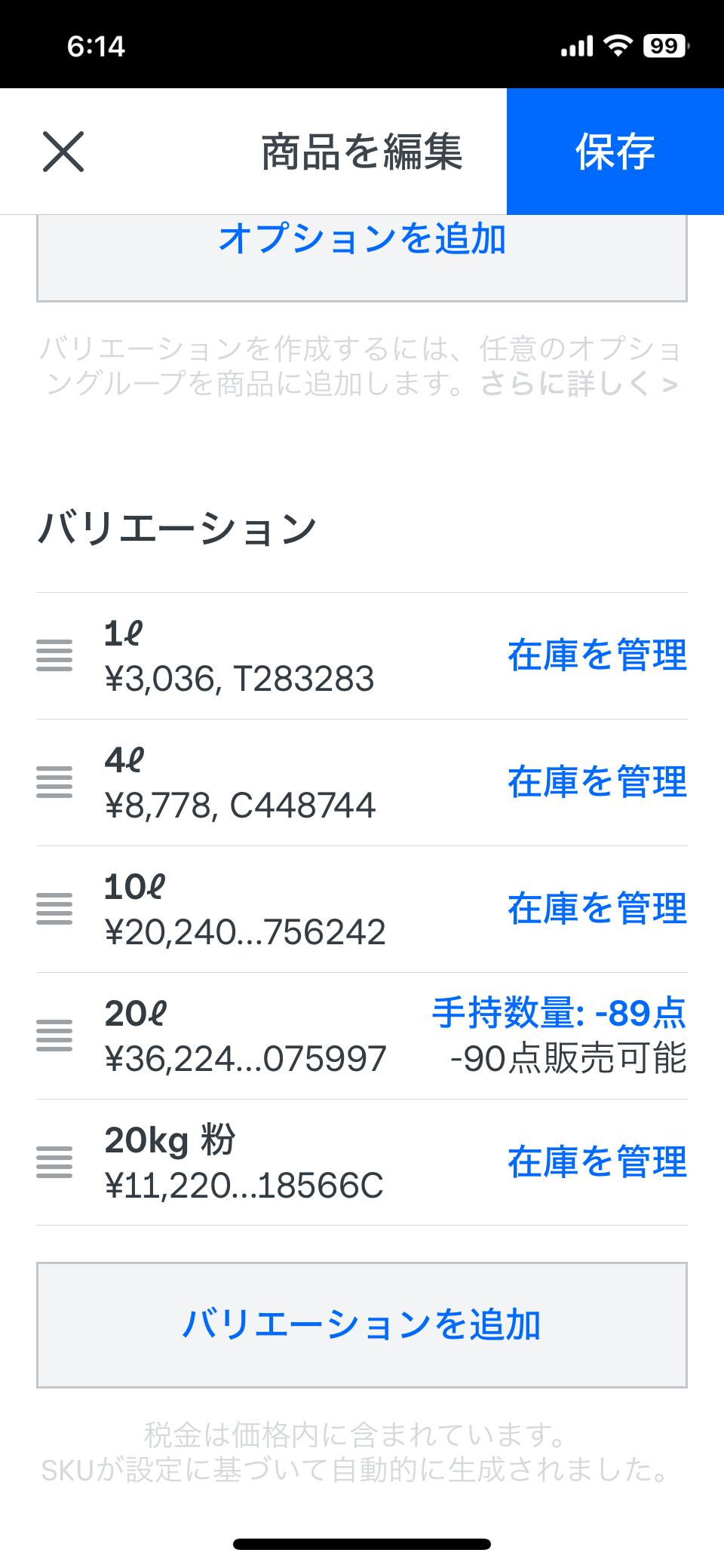
Task: Open the 1ℓ variation row
Action: point(362,655)
